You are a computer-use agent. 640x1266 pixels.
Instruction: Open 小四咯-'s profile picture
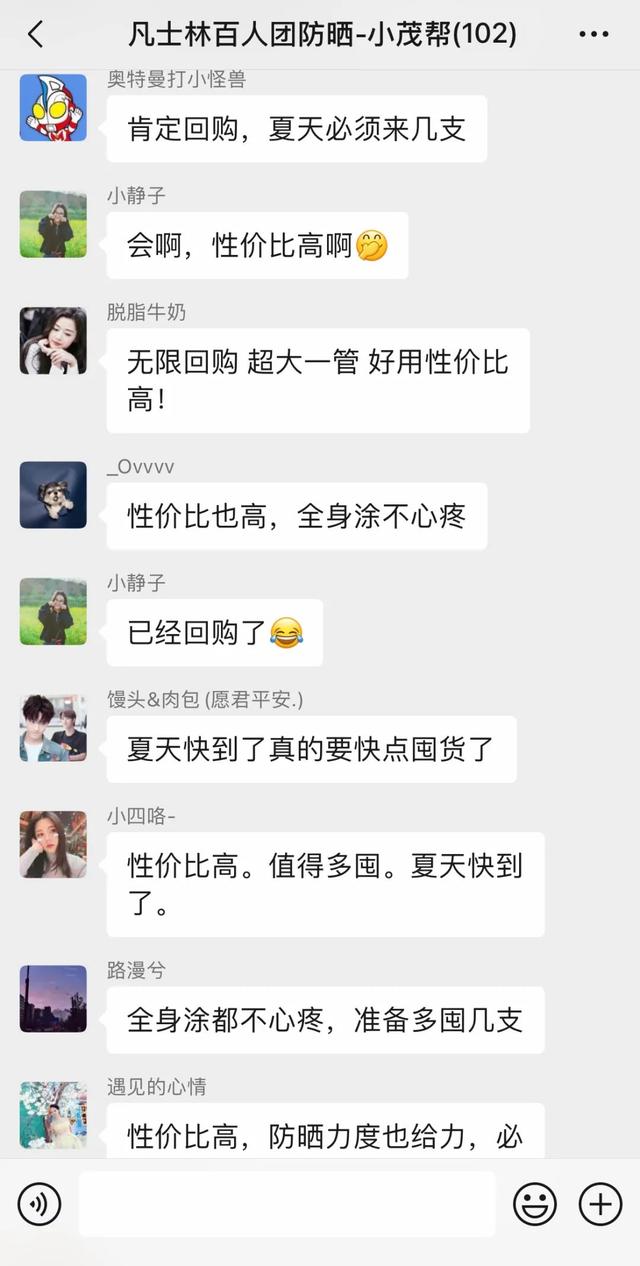click(x=53, y=844)
